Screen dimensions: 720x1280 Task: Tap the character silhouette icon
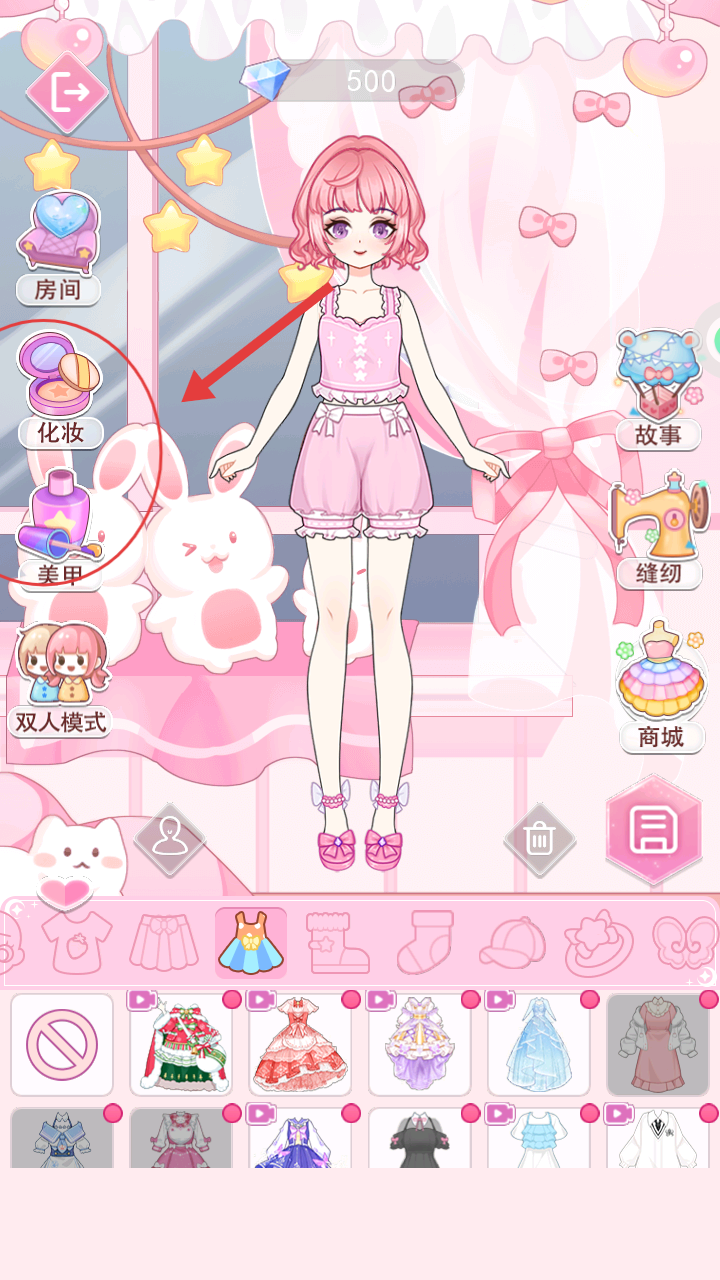[170, 838]
